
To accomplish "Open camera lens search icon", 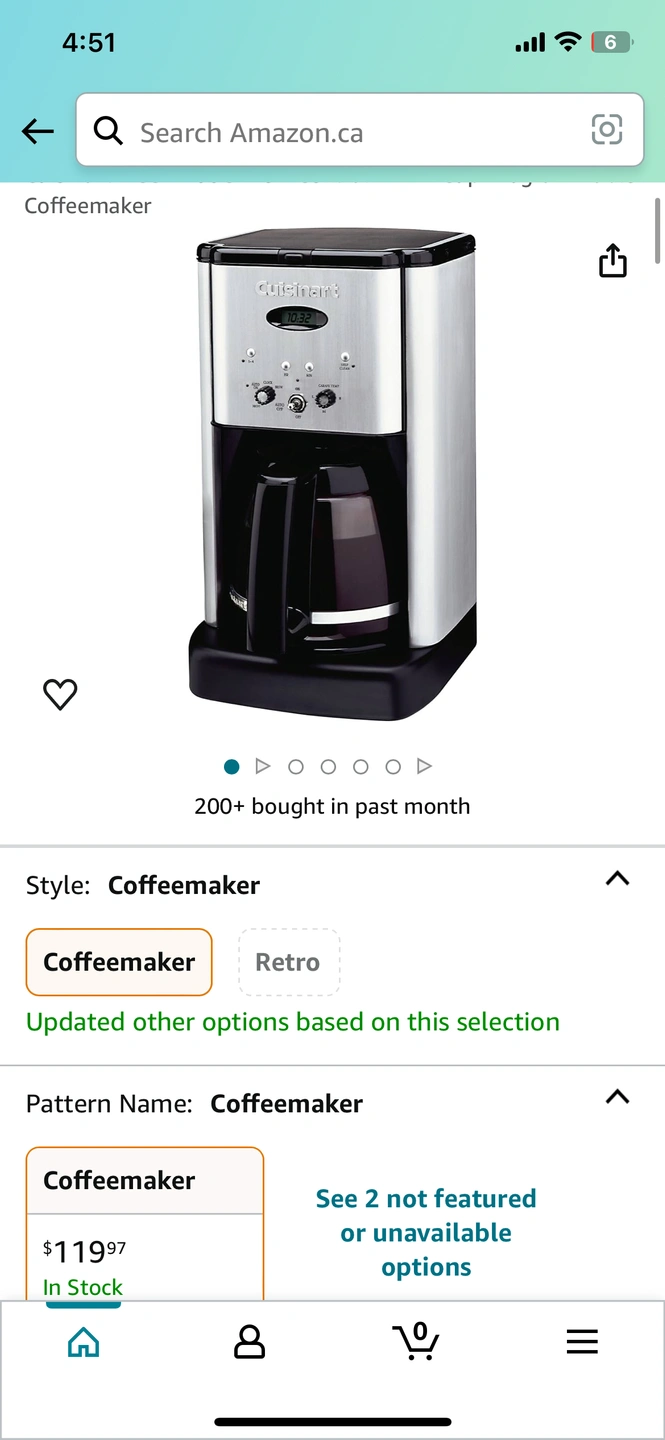I will (607, 130).
